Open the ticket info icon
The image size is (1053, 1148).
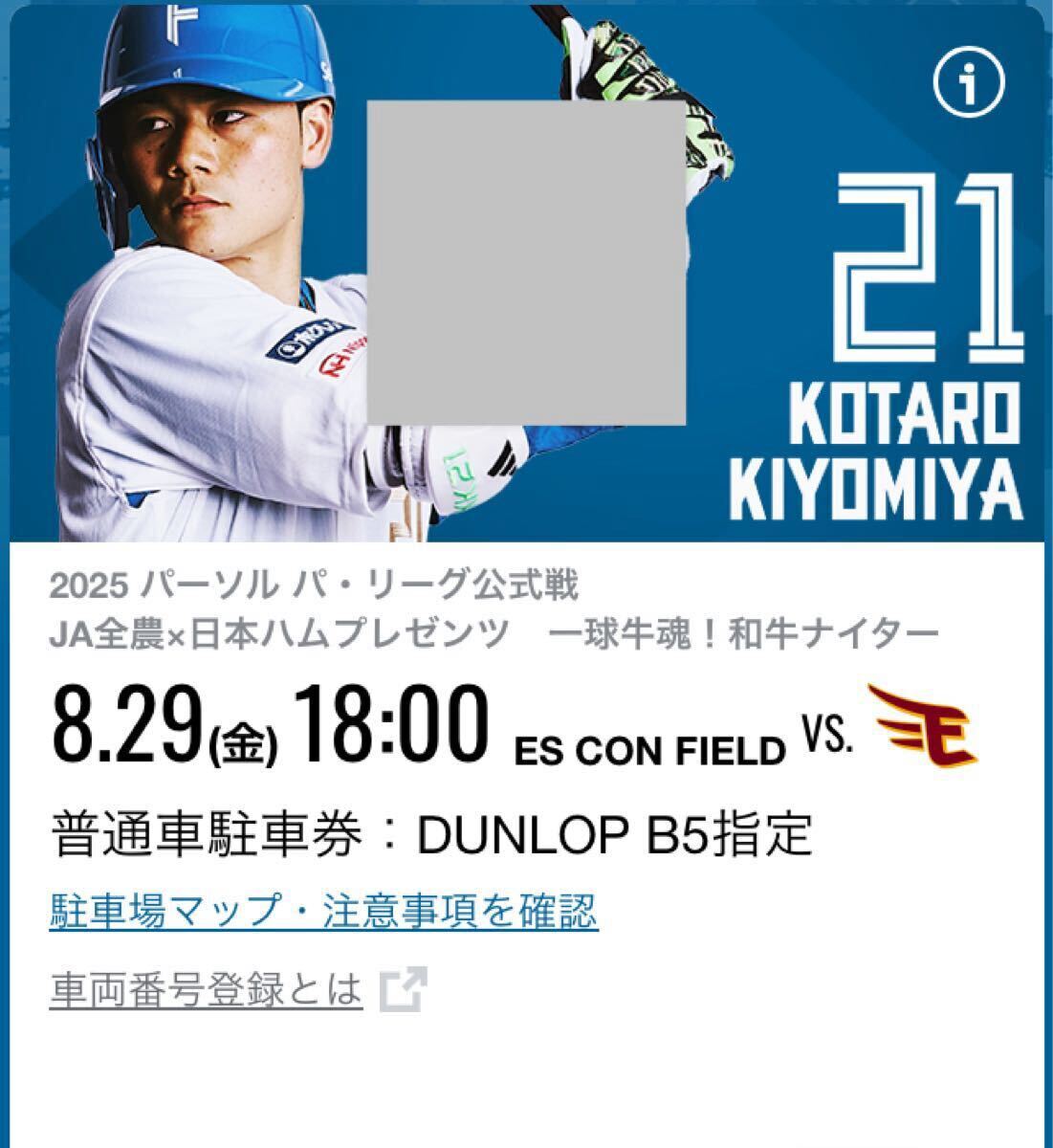pyautogui.click(x=969, y=88)
